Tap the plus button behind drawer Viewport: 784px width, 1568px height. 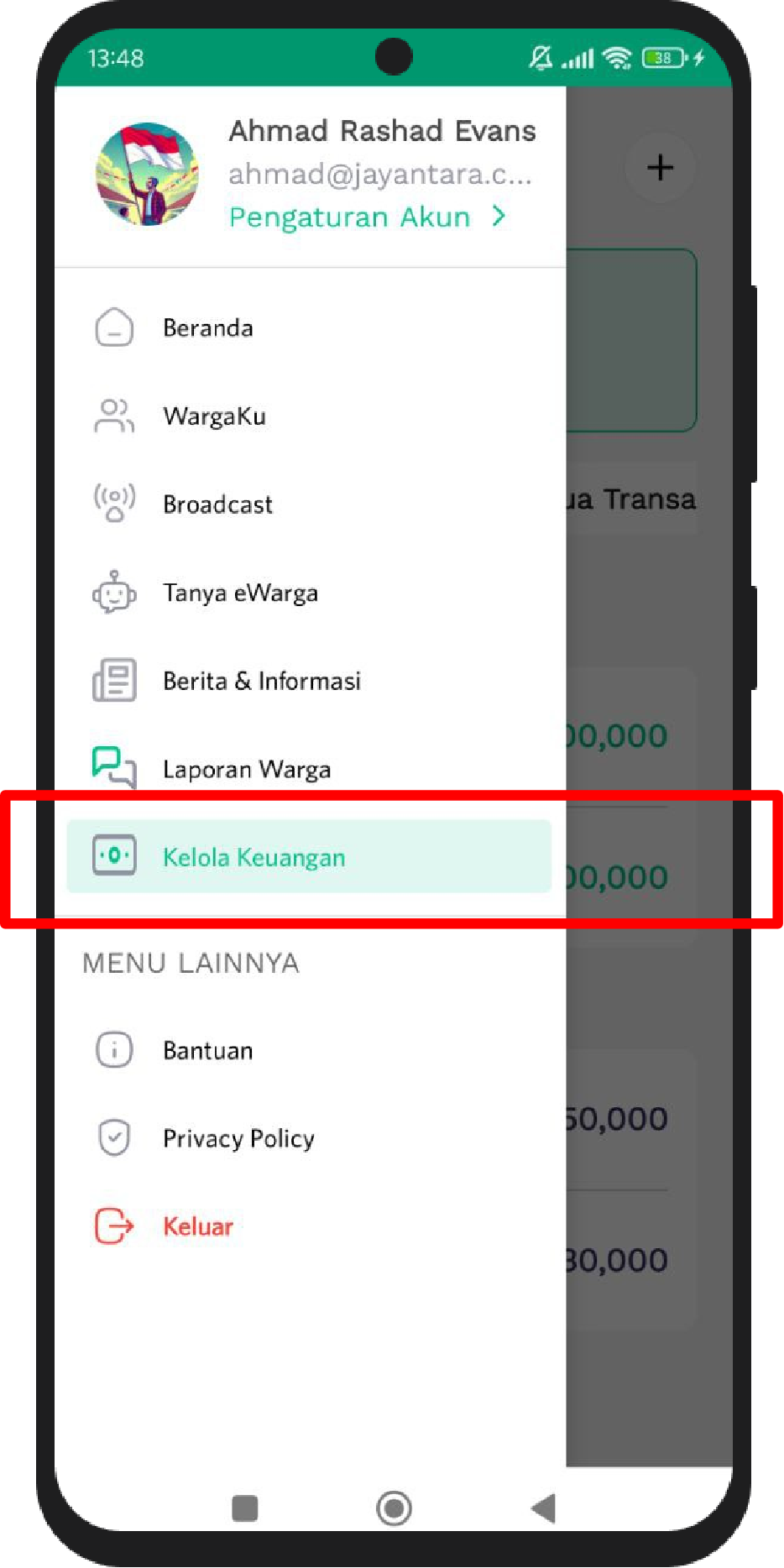pyautogui.click(x=660, y=167)
